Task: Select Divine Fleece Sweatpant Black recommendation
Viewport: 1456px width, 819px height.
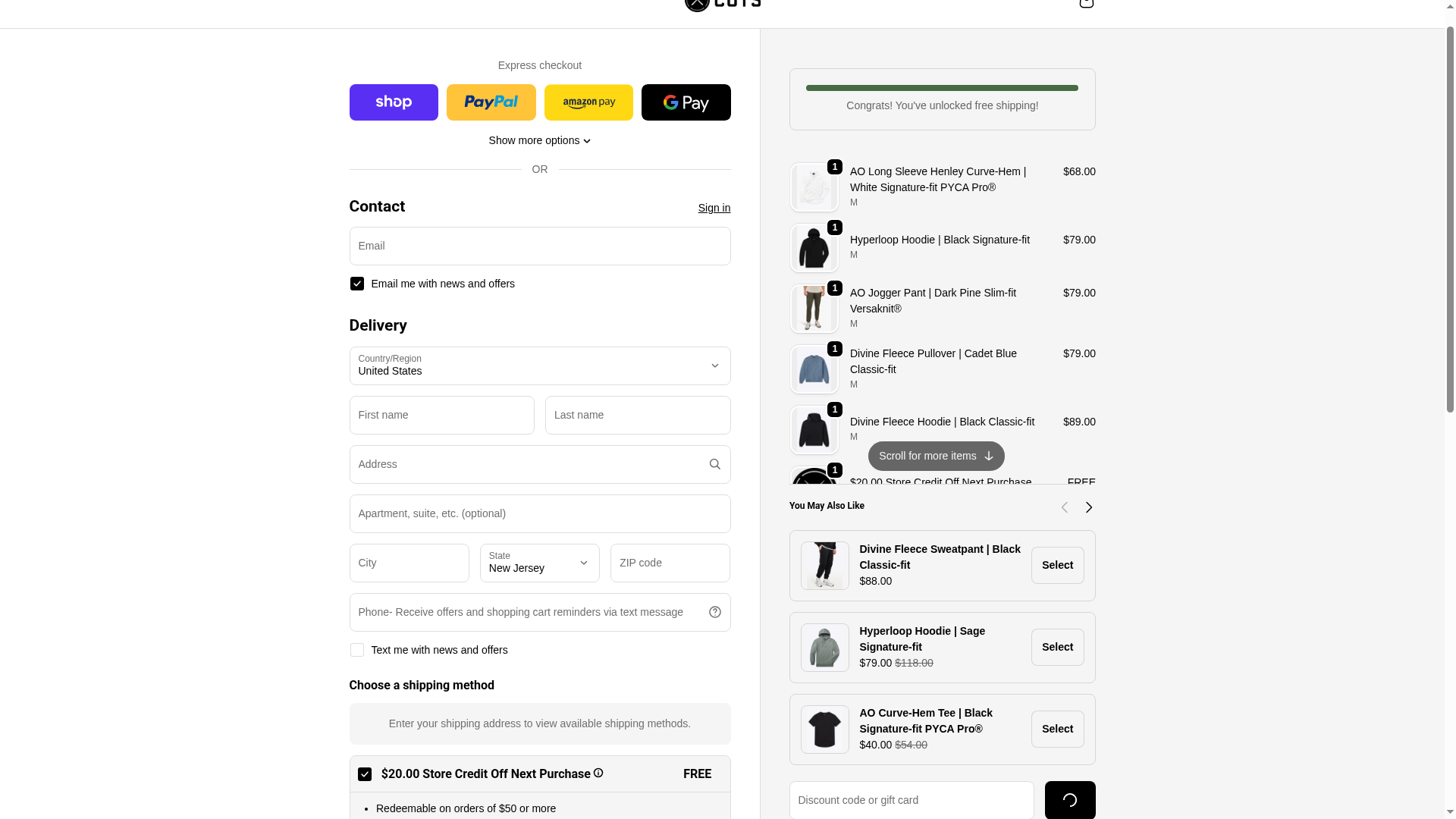Action: tap(1057, 565)
